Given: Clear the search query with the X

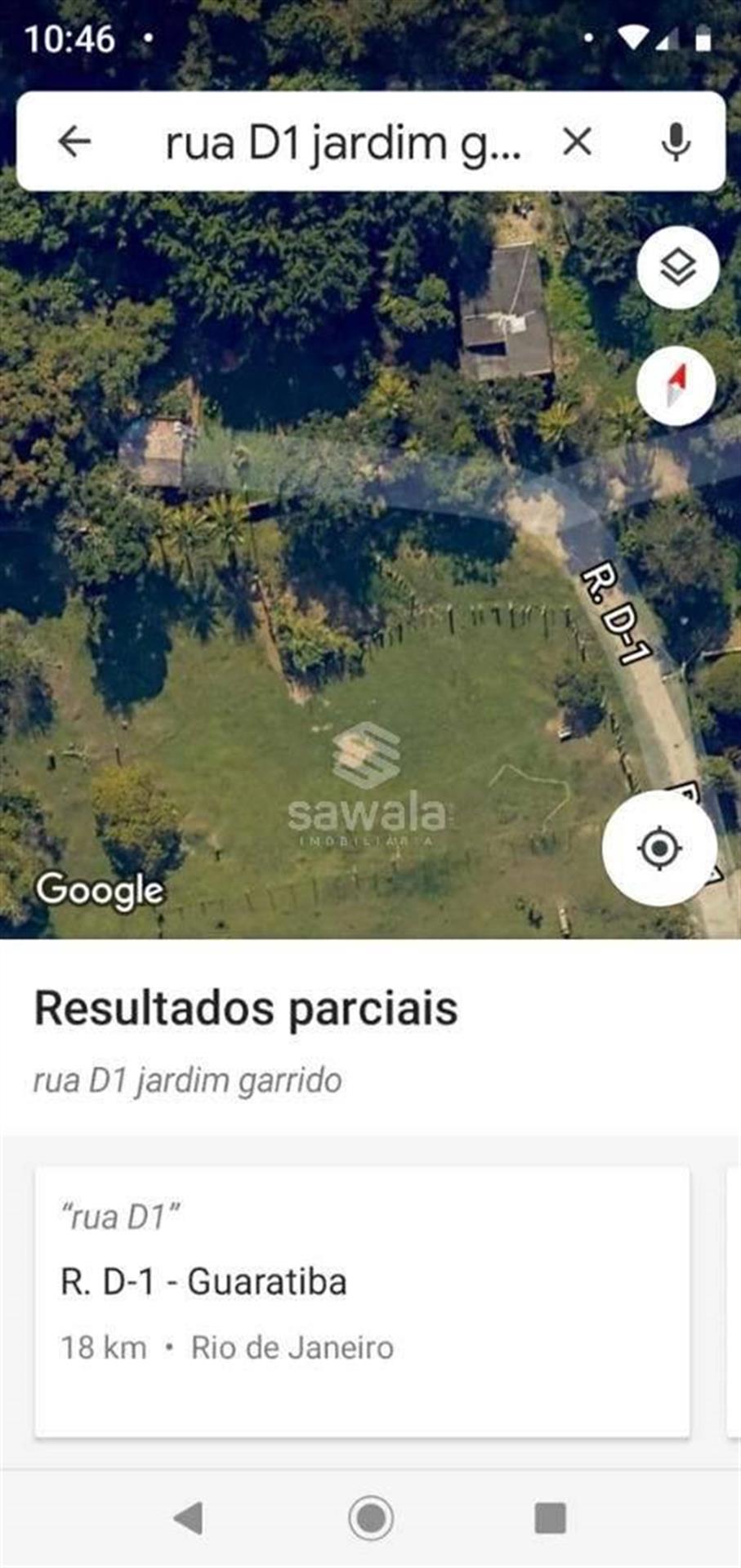Looking at the screenshot, I should coord(577,142).
